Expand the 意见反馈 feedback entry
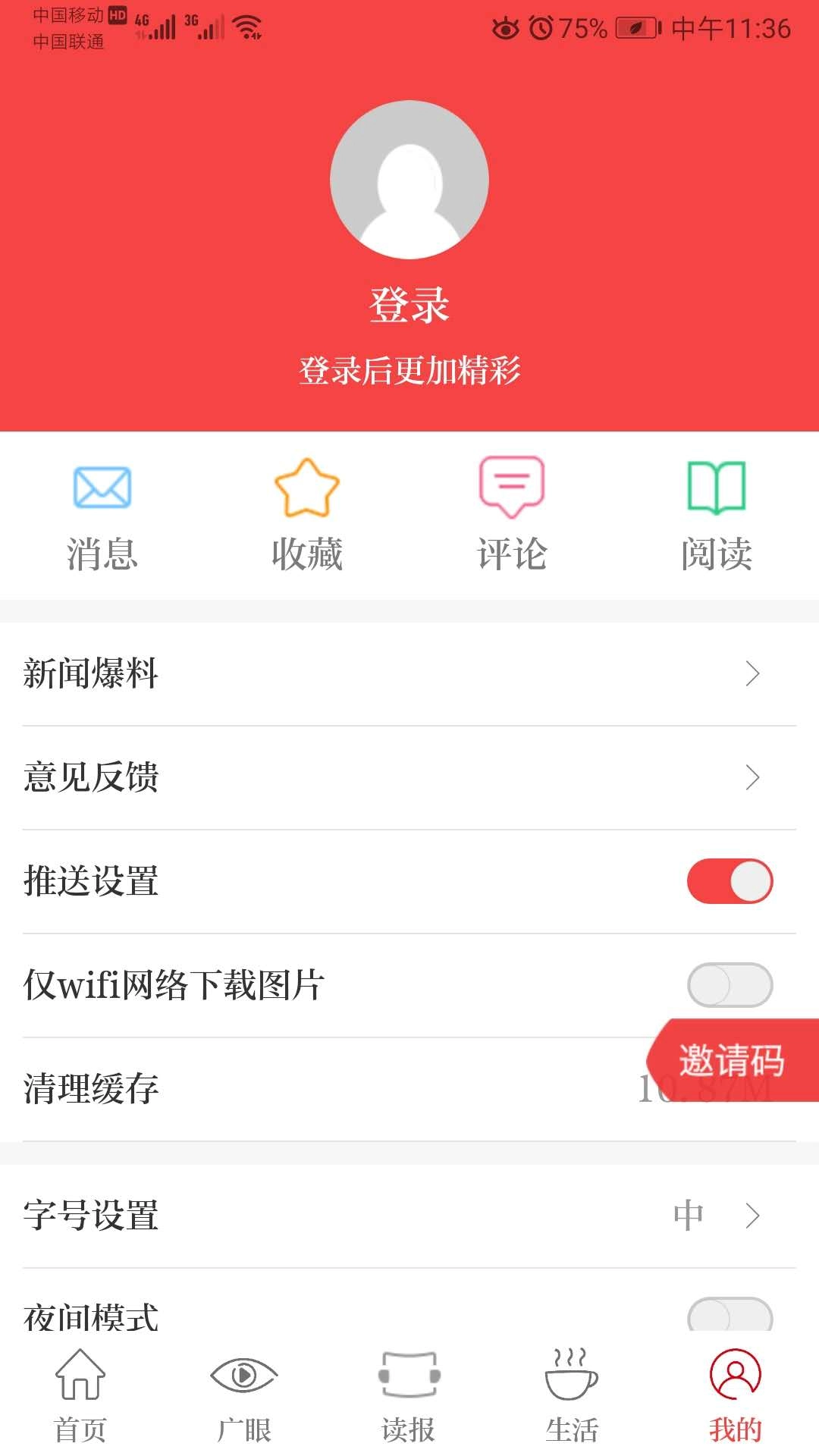 [x=409, y=777]
